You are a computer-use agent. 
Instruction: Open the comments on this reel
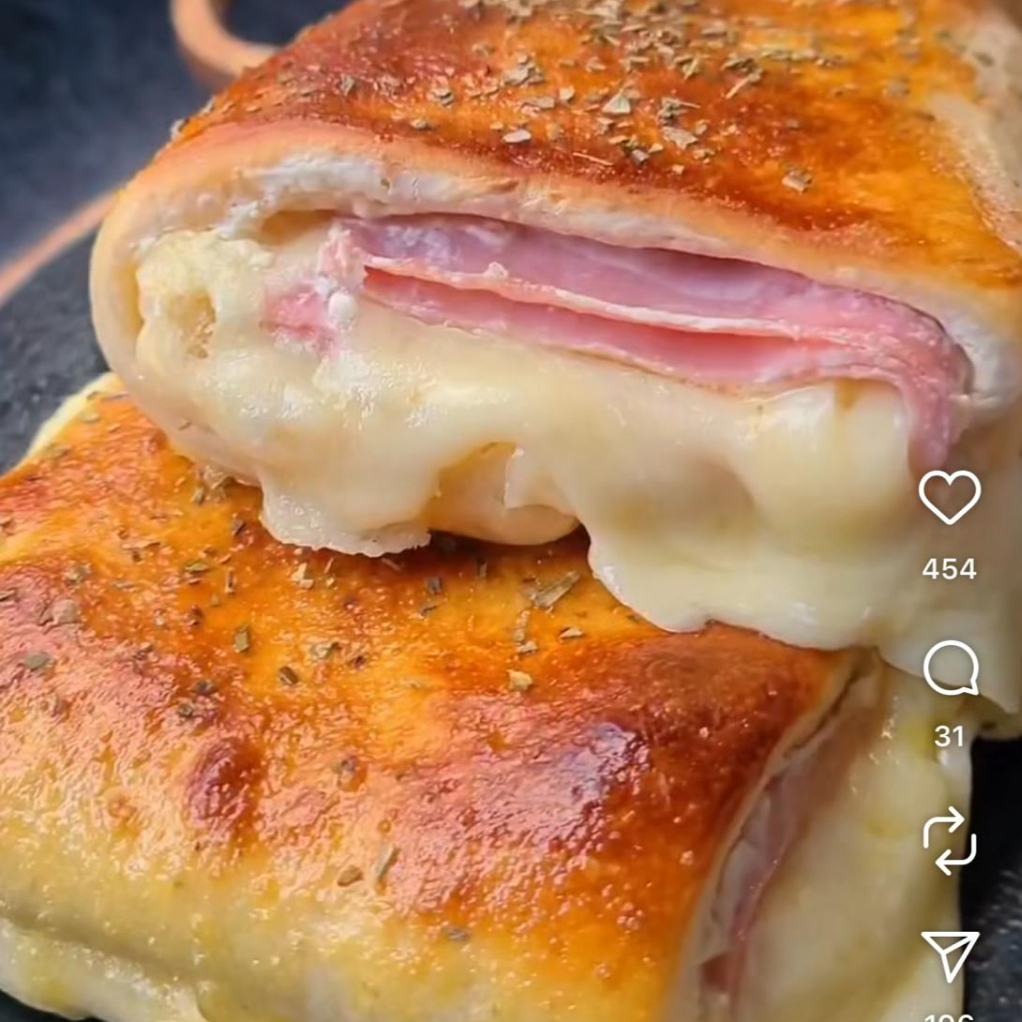click(949, 668)
